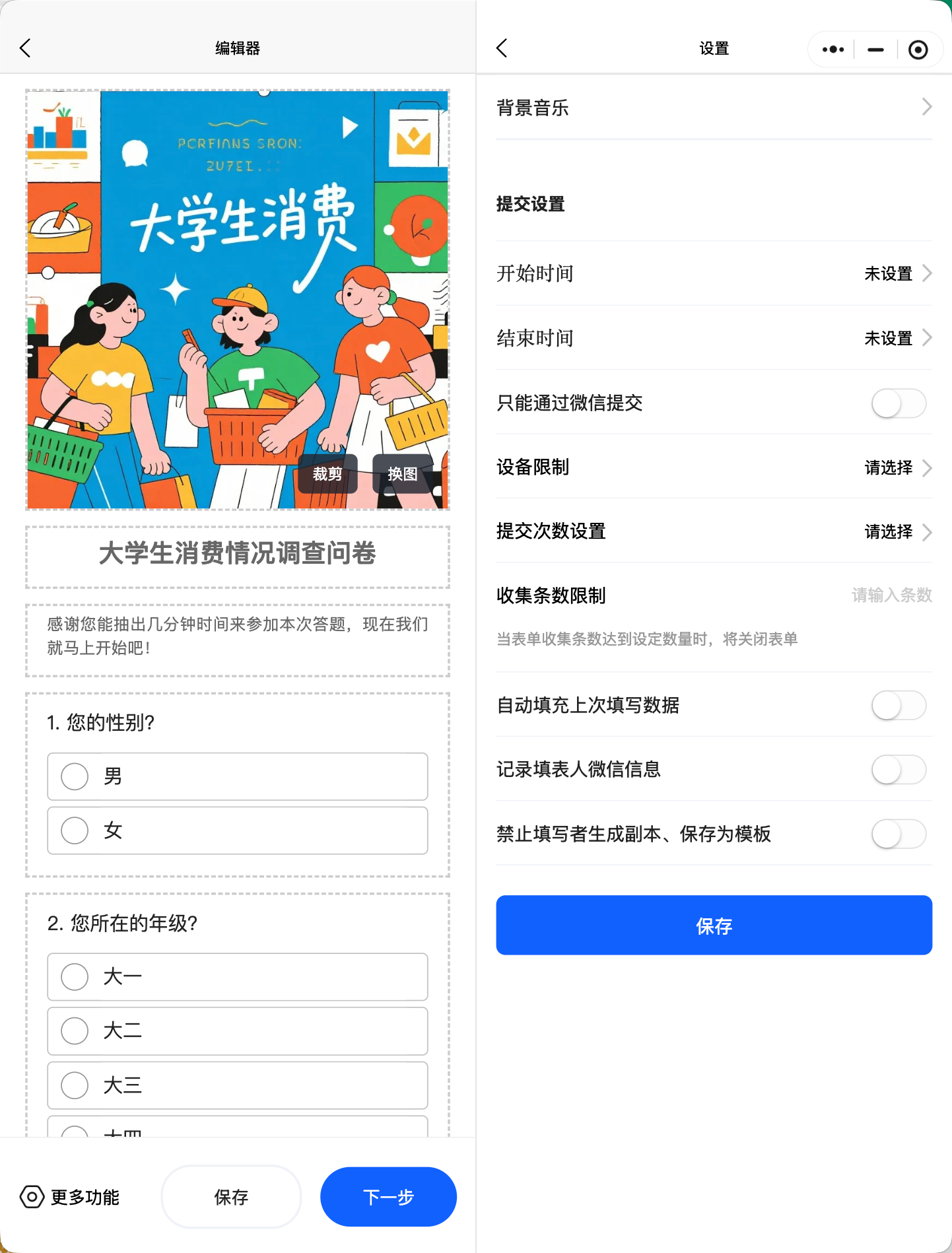Go back from the 设置 screen
952x1253 pixels.
[502, 48]
